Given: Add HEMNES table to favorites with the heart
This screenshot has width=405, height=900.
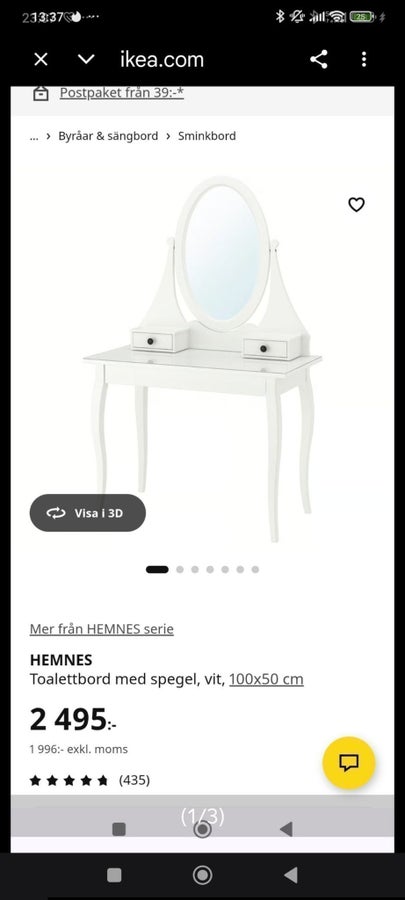Looking at the screenshot, I should 356,204.
